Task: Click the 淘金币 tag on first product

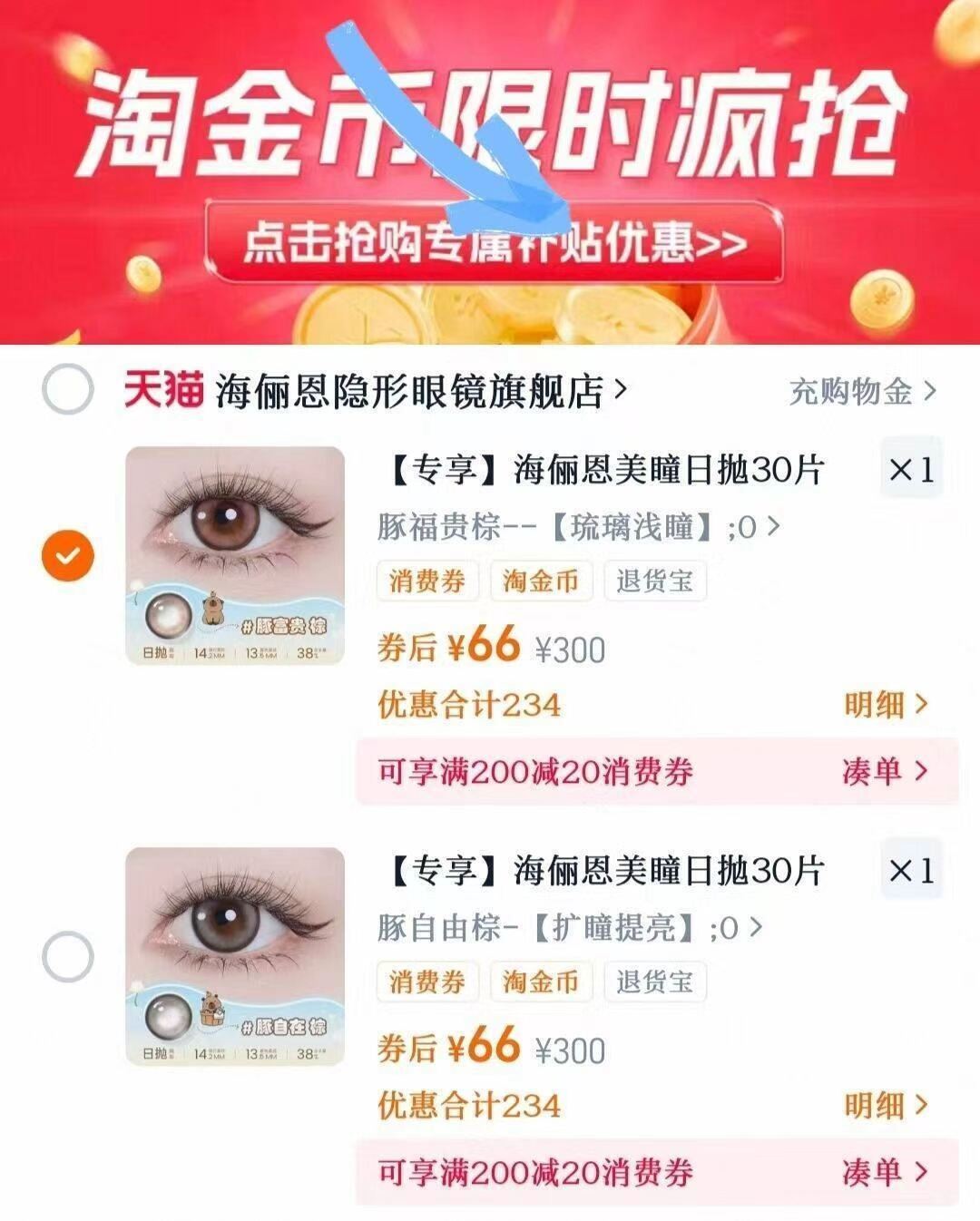Action: pos(541,581)
